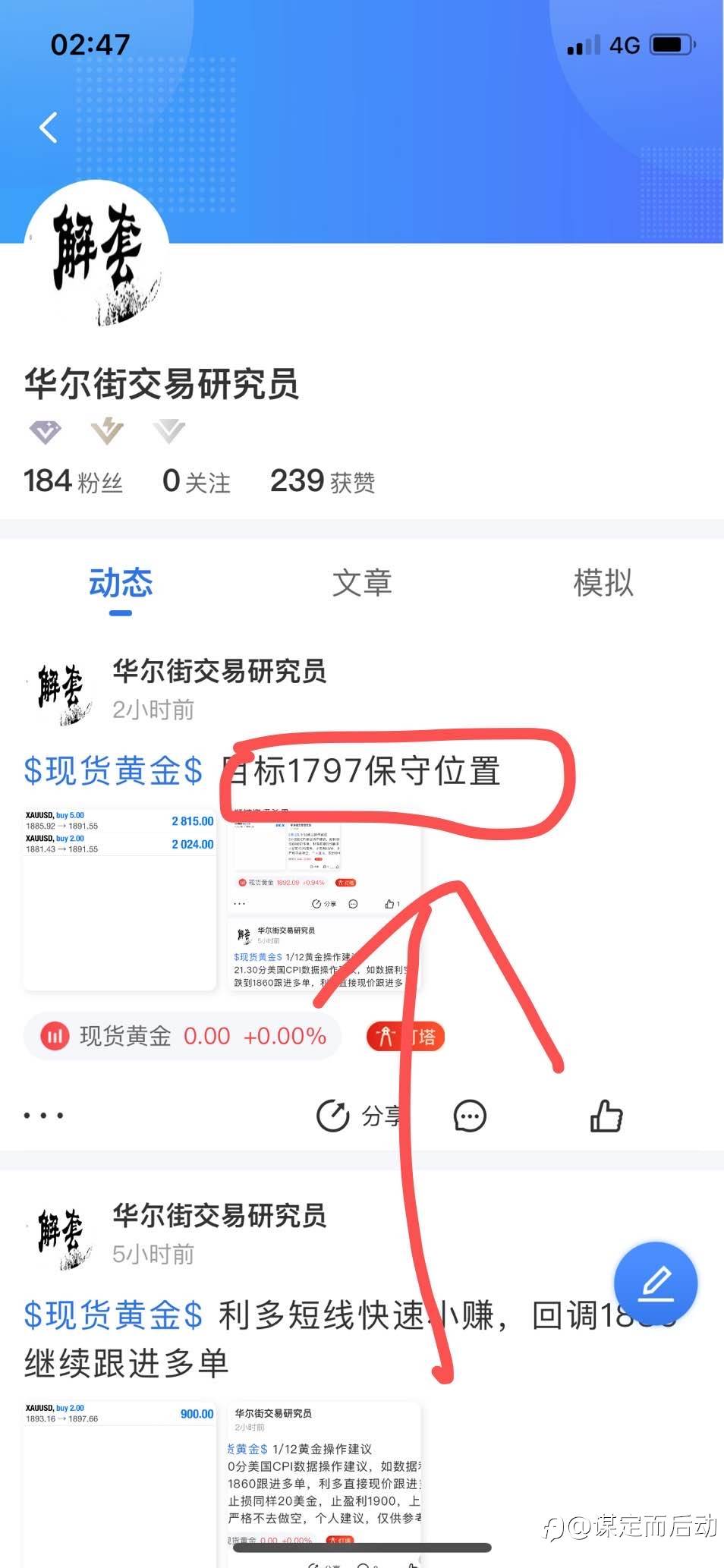724x1568 pixels.
Task: Tap the red 订塔 badge
Action: point(406,1037)
